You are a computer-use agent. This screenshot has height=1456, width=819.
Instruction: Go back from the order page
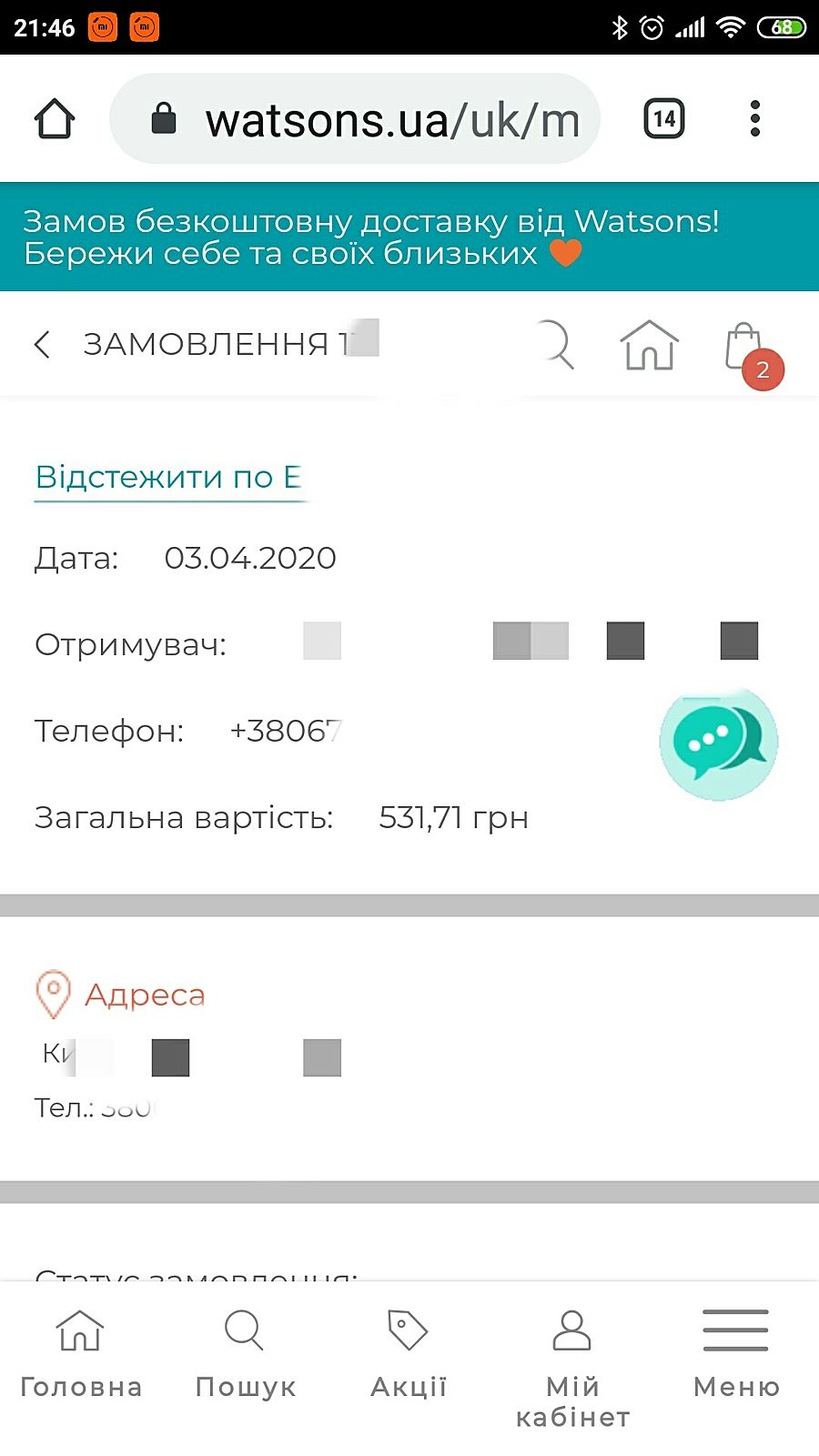[x=42, y=344]
